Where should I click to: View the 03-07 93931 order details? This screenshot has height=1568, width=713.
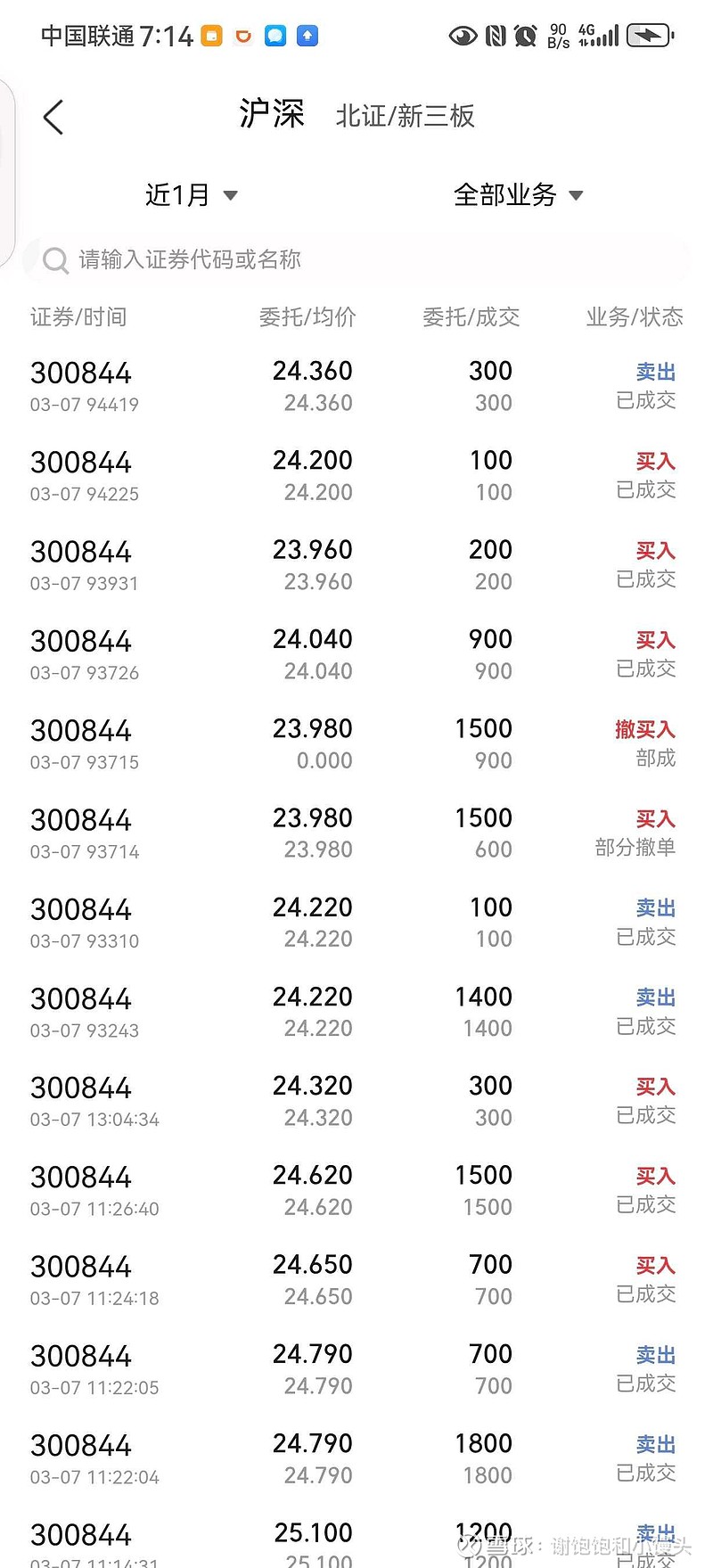click(356, 565)
